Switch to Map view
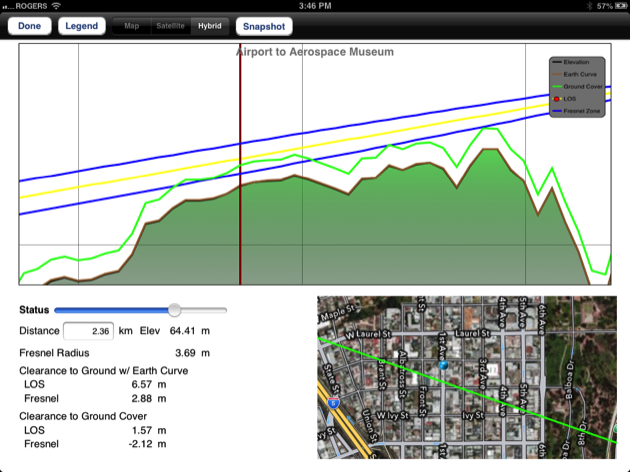The height and width of the screenshot is (472, 630). (131, 26)
